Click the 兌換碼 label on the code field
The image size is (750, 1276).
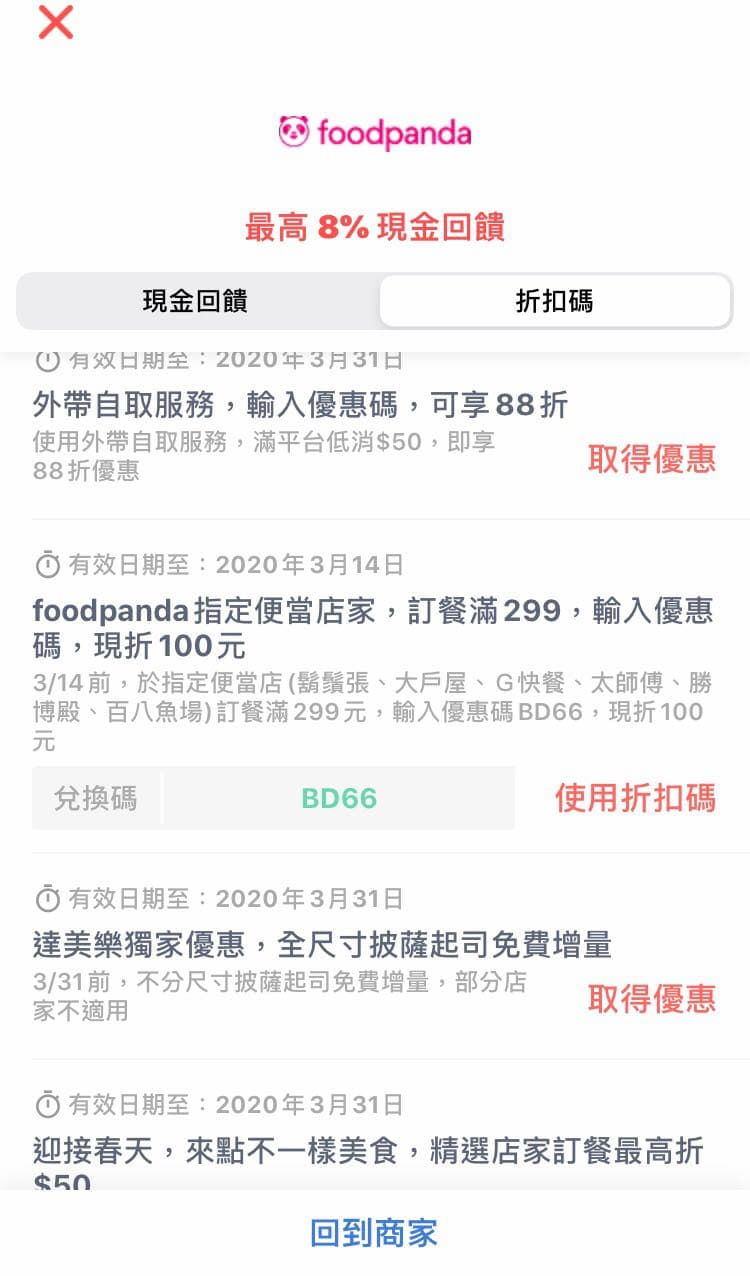(x=96, y=797)
